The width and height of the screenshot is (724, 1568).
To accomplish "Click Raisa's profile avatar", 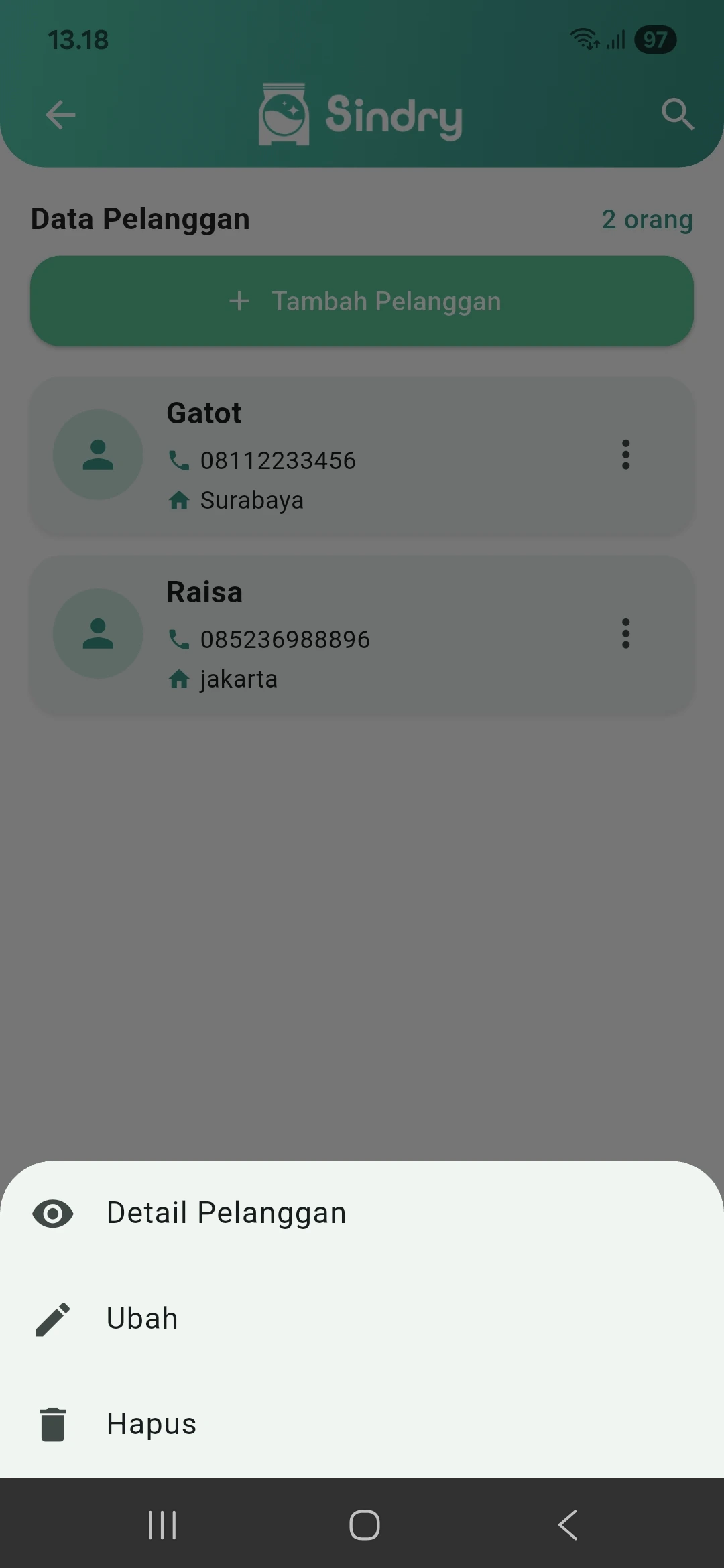I will click(x=98, y=634).
